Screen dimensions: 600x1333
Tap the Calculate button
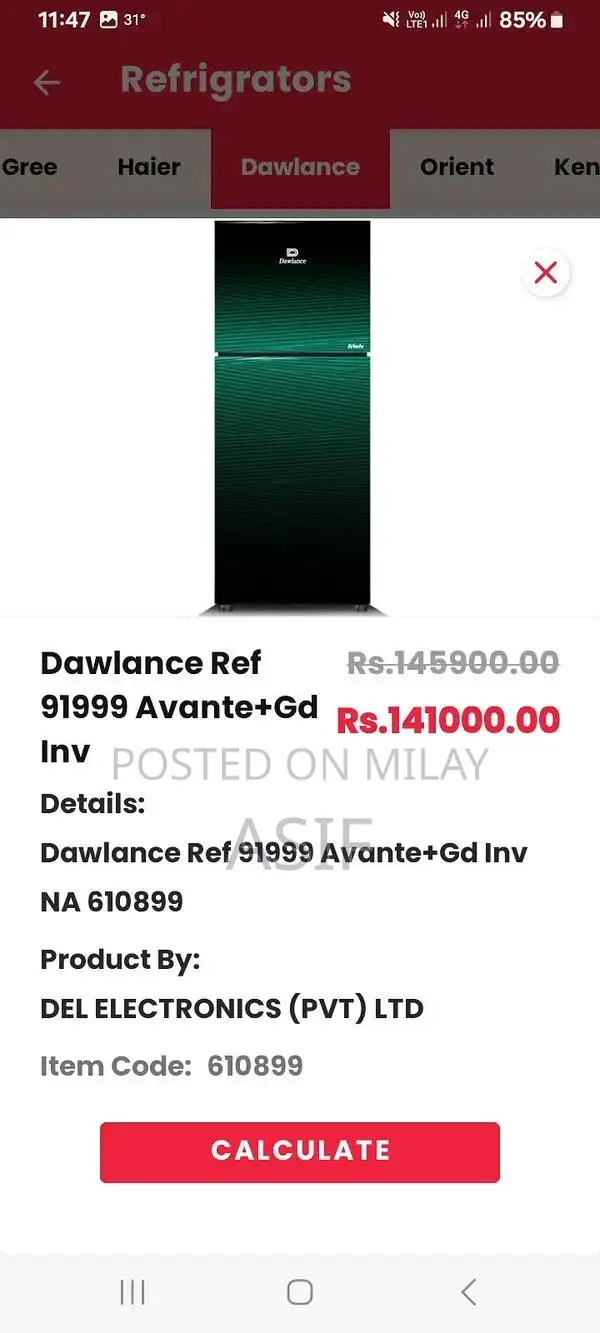[x=300, y=1151]
